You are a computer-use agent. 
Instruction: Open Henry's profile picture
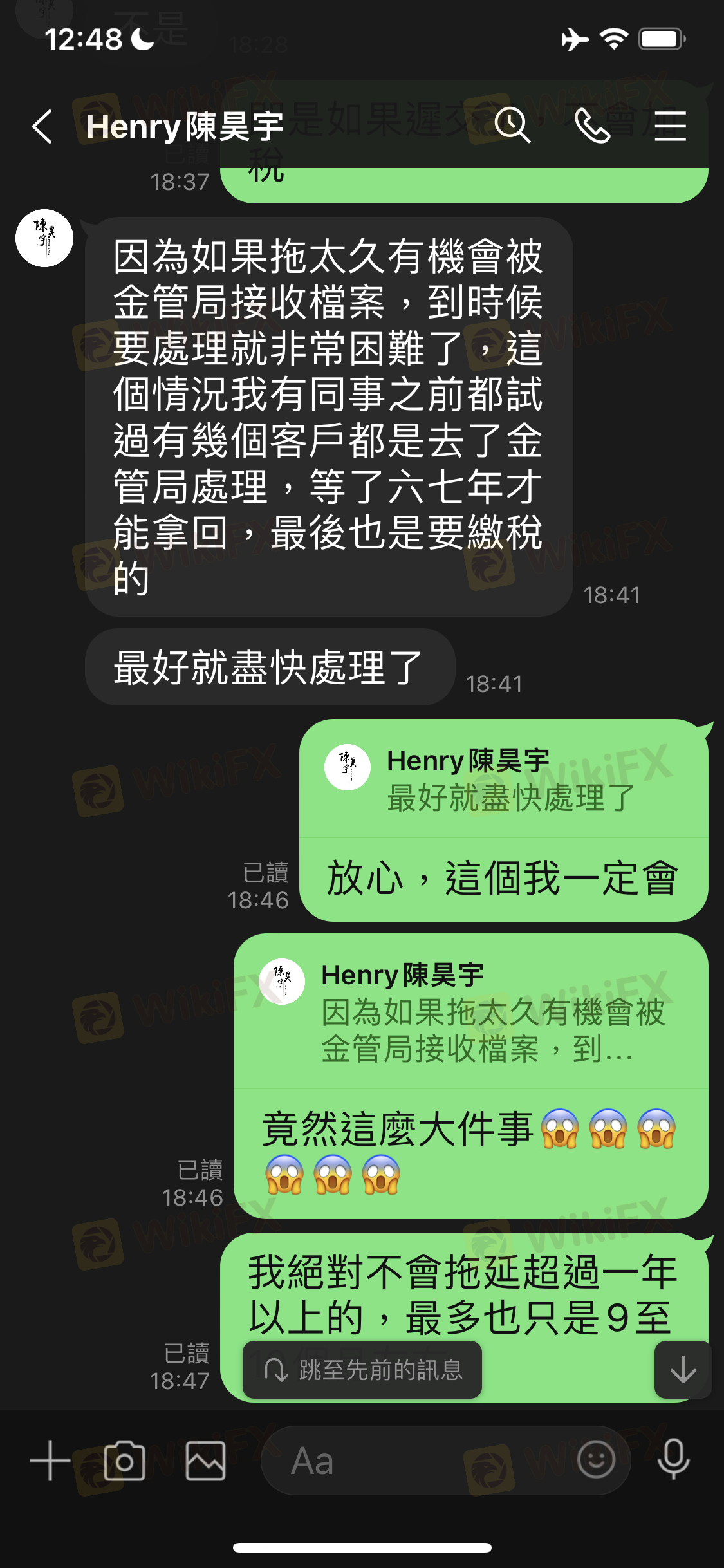44,238
